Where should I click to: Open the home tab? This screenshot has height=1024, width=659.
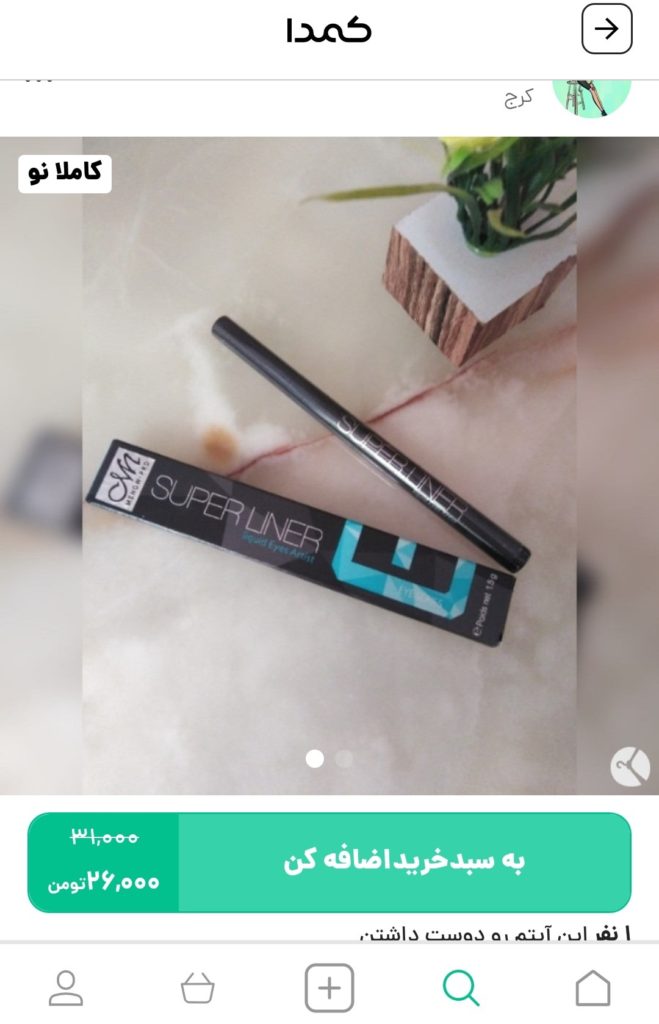point(593,988)
